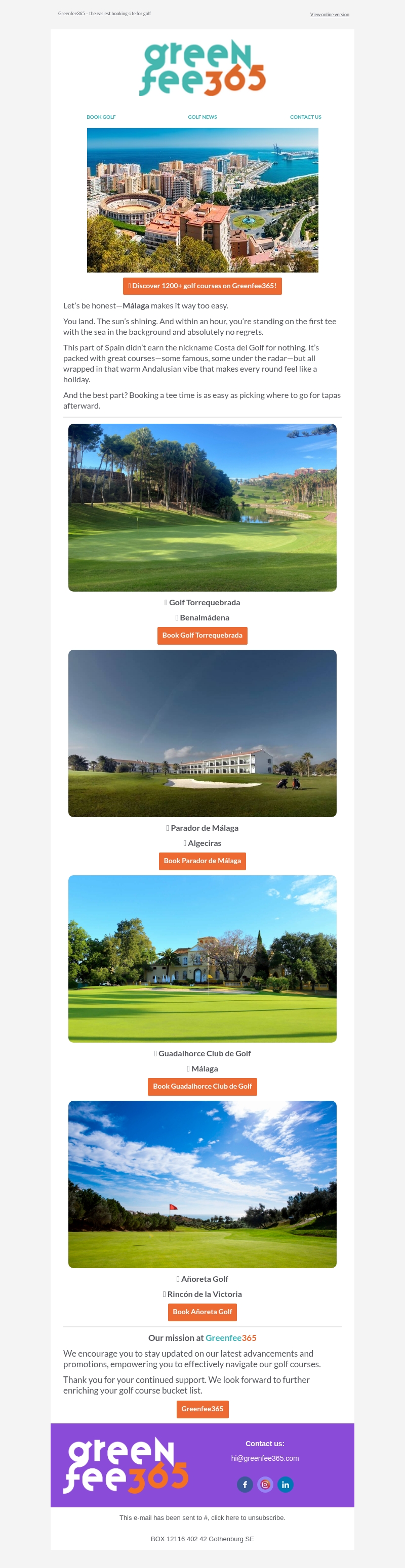The height and width of the screenshot is (1568, 405).
Task: Open the Parador de Málaga course photo
Action: coord(202,733)
